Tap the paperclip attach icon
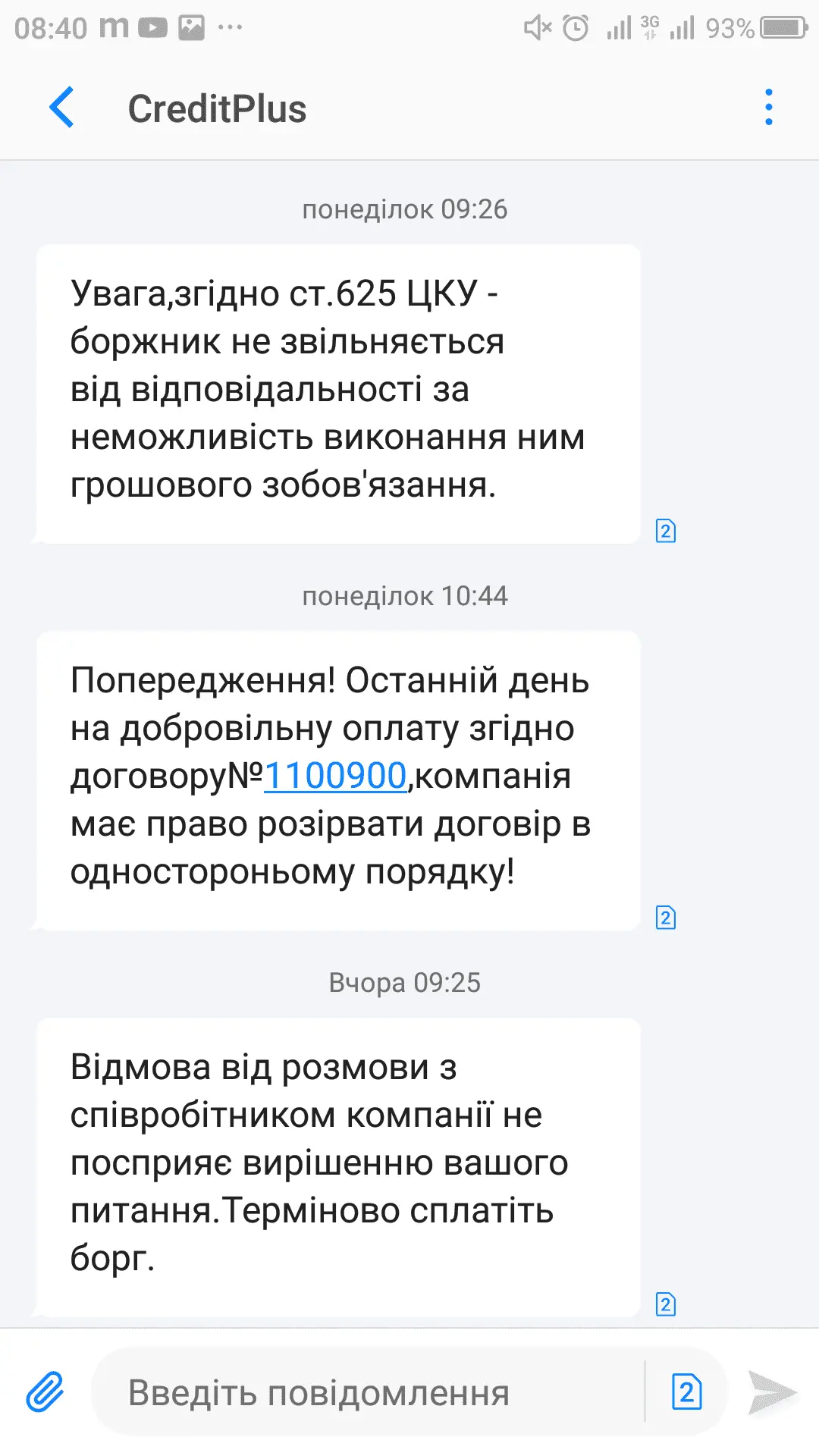The height and width of the screenshot is (1456, 819). coord(45,1392)
